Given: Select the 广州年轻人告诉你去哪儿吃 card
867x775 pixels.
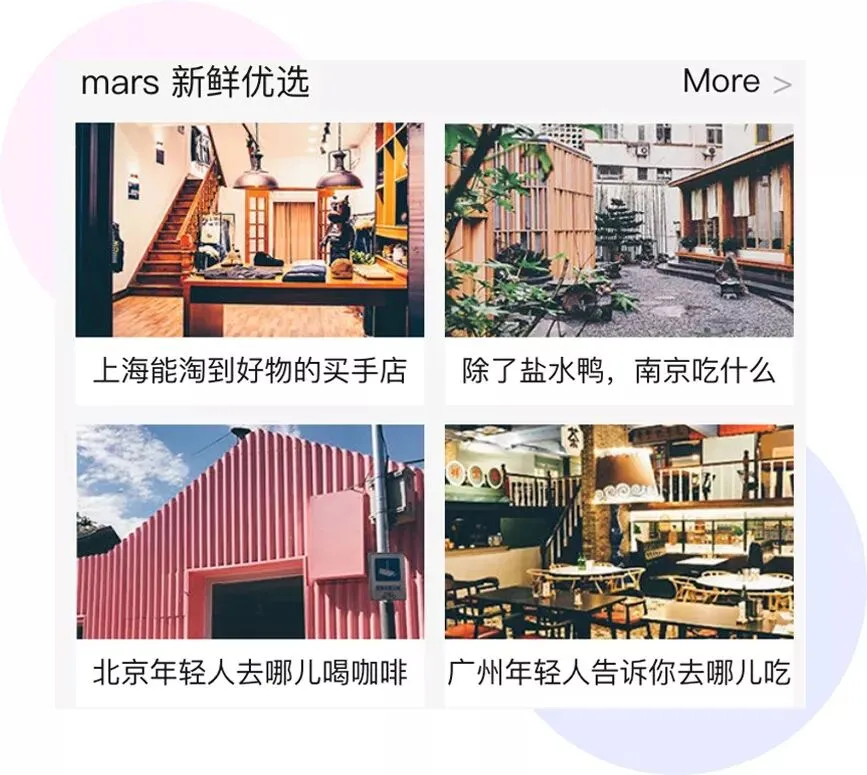Looking at the screenshot, I should tap(619, 565).
